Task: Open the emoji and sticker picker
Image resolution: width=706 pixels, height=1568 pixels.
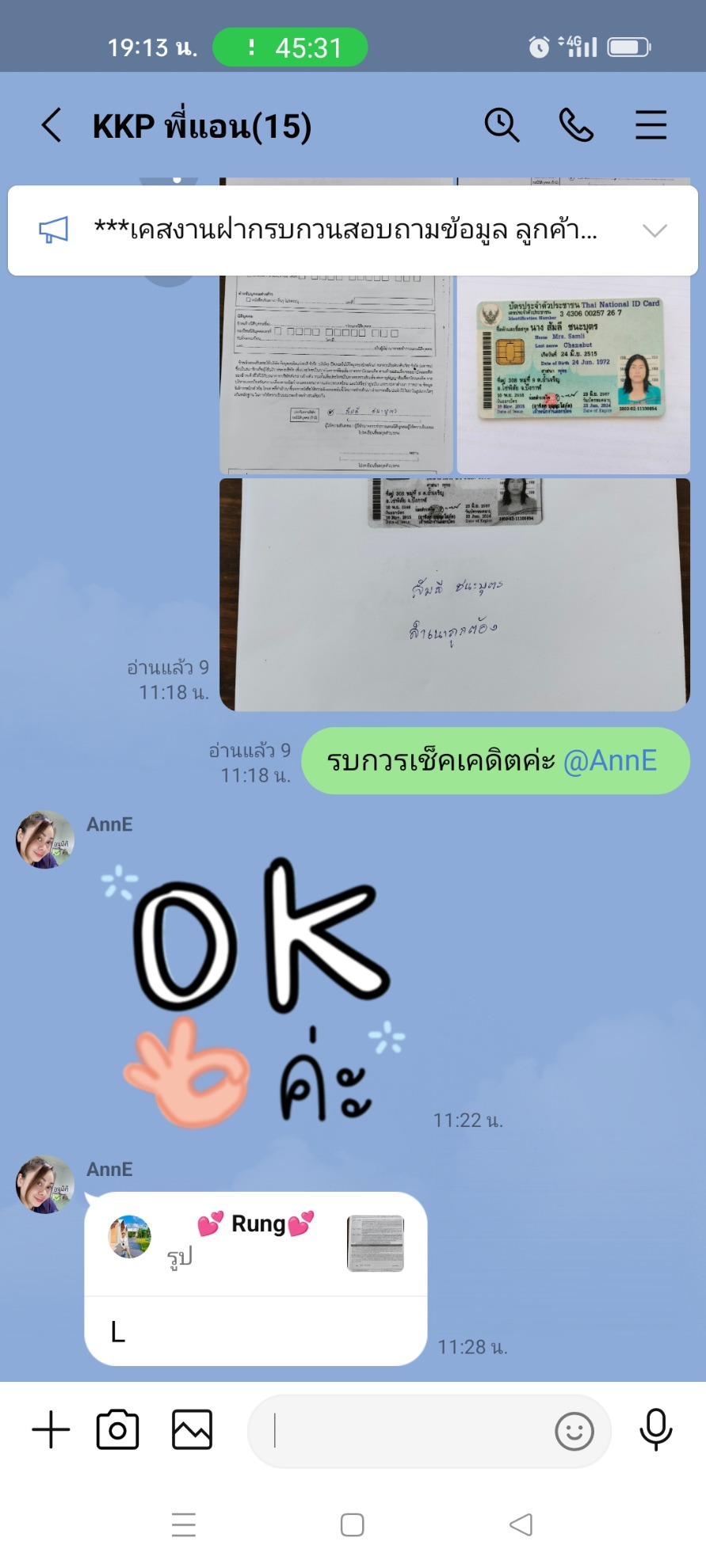Action: click(574, 1431)
